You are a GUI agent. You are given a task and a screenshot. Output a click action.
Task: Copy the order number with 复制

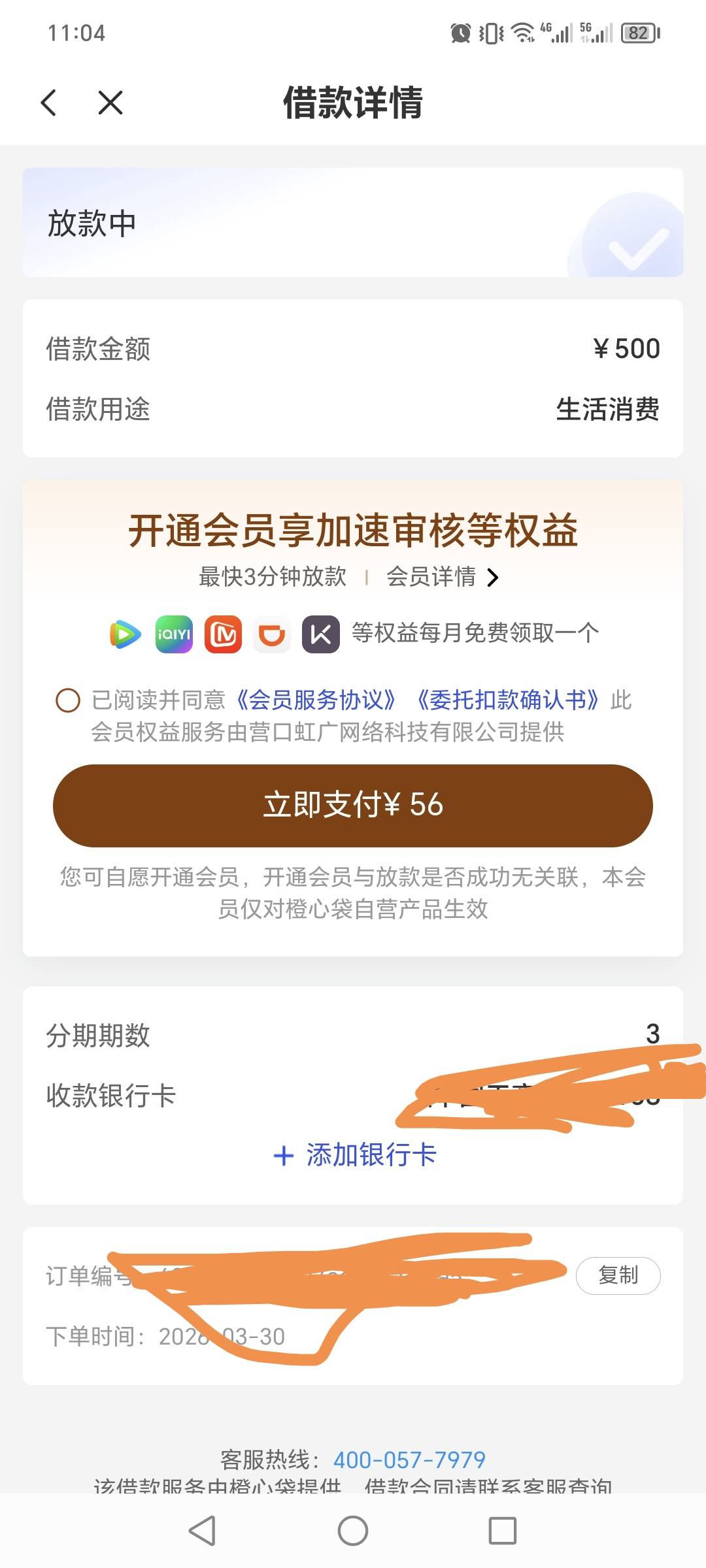tap(618, 1275)
